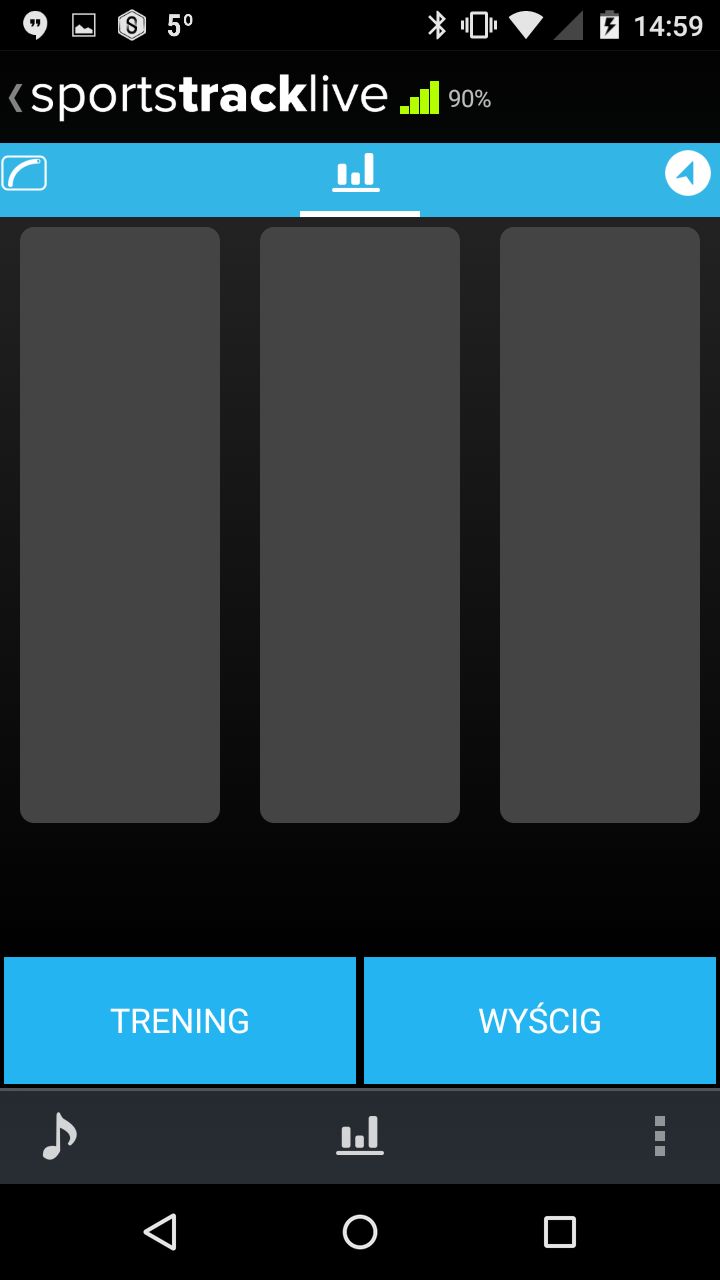The image size is (720, 1280).
Task: Tap the Android back button
Action: point(160,1232)
